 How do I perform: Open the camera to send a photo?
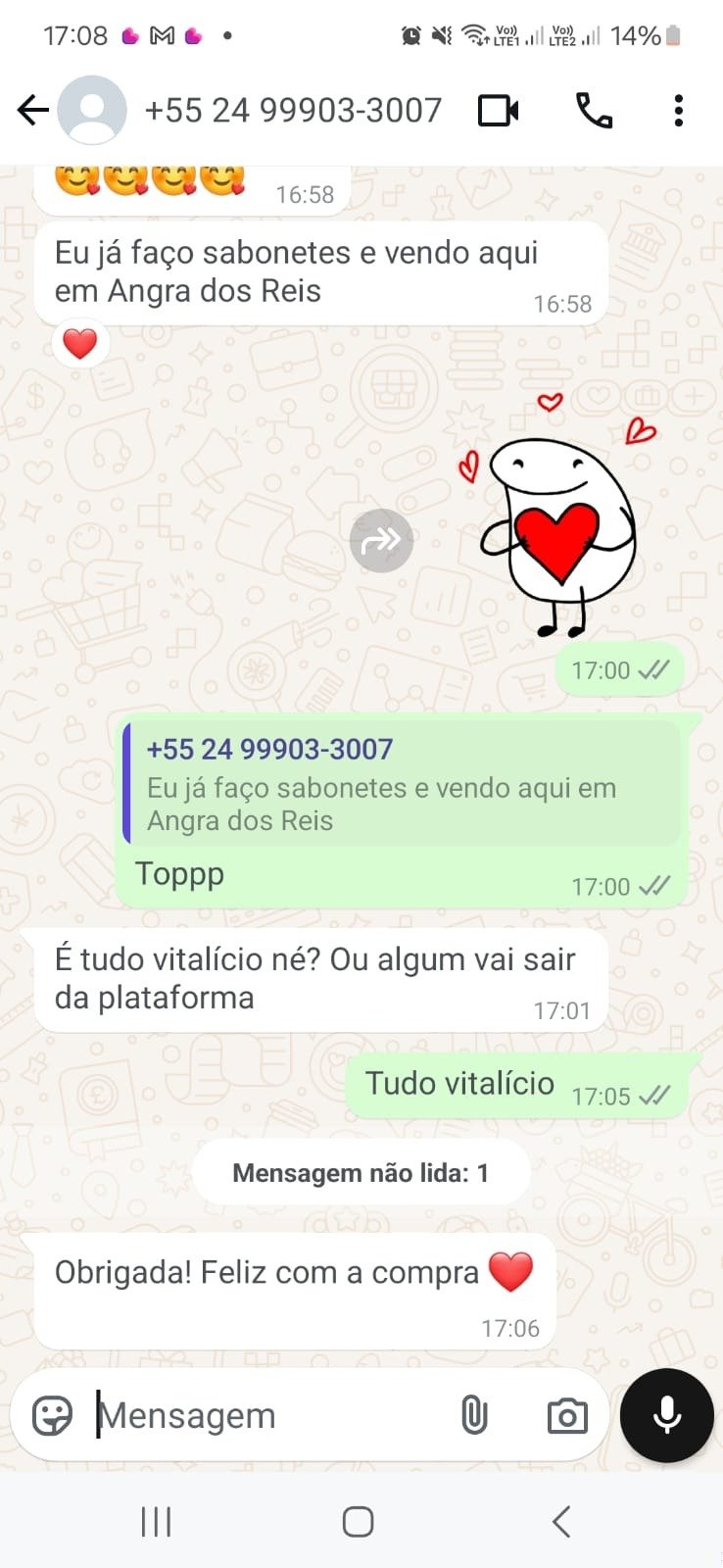point(567,1415)
